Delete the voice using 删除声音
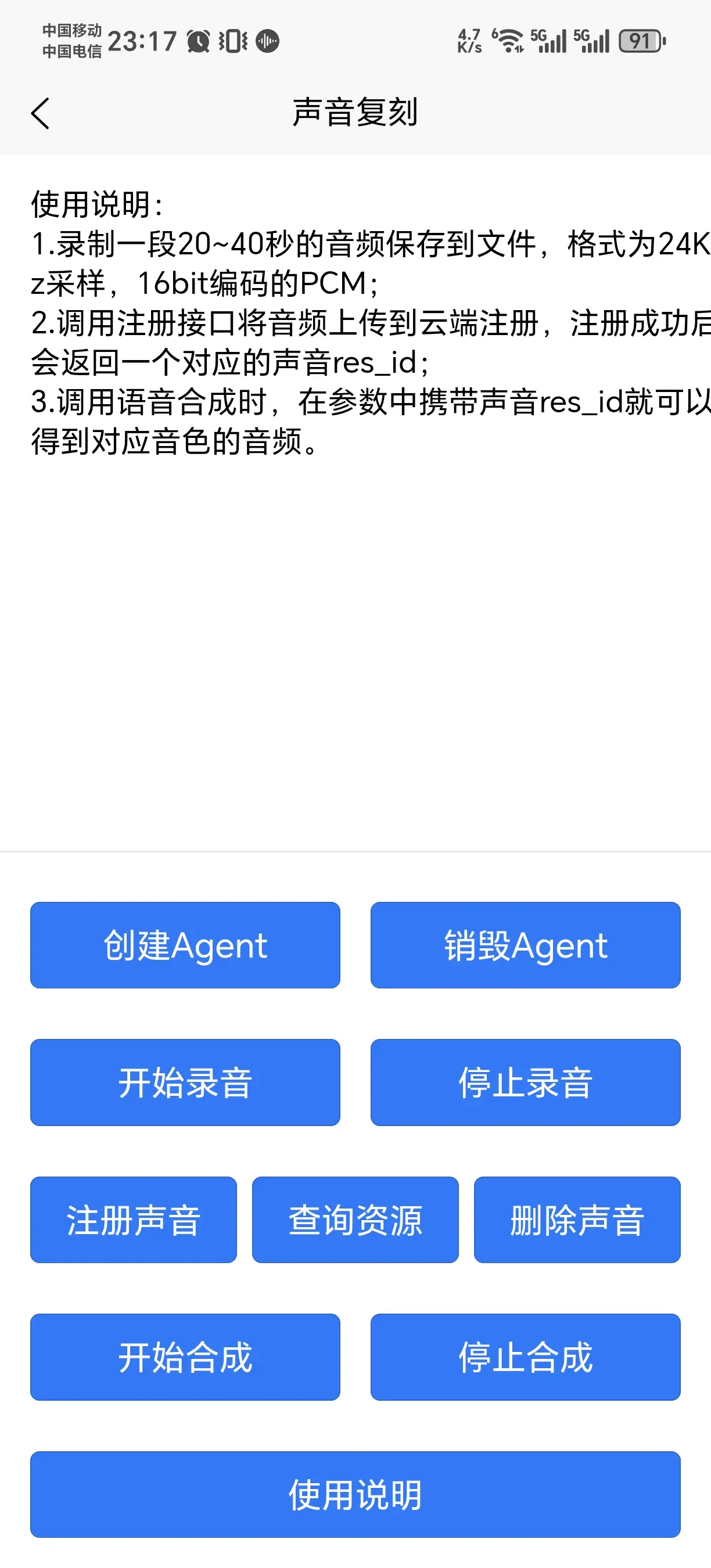711x1568 pixels. [x=577, y=1220]
